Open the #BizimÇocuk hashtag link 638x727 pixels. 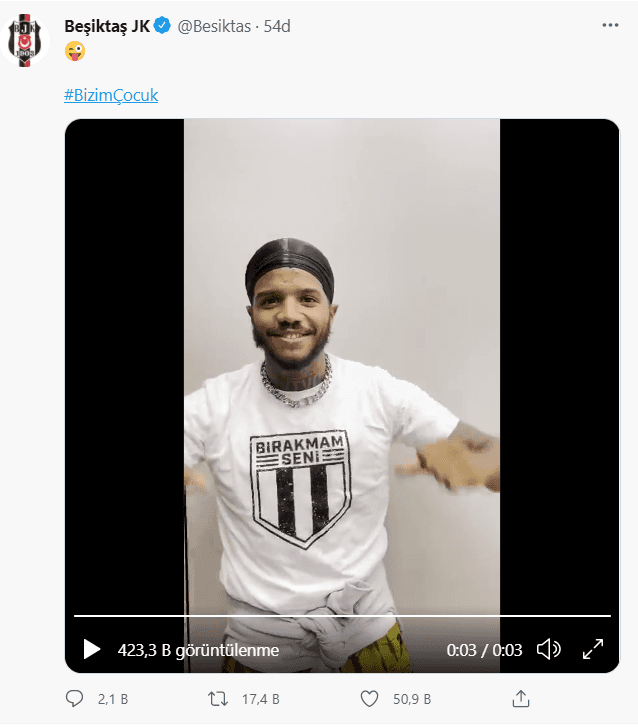click(111, 95)
